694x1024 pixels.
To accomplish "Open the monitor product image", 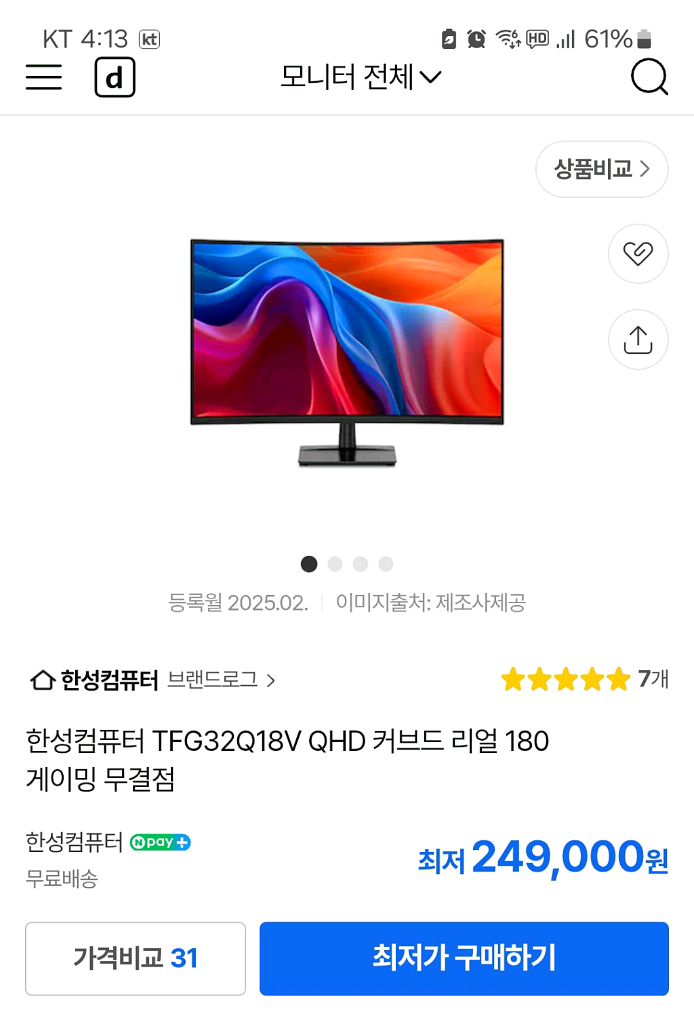I will point(347,352).
